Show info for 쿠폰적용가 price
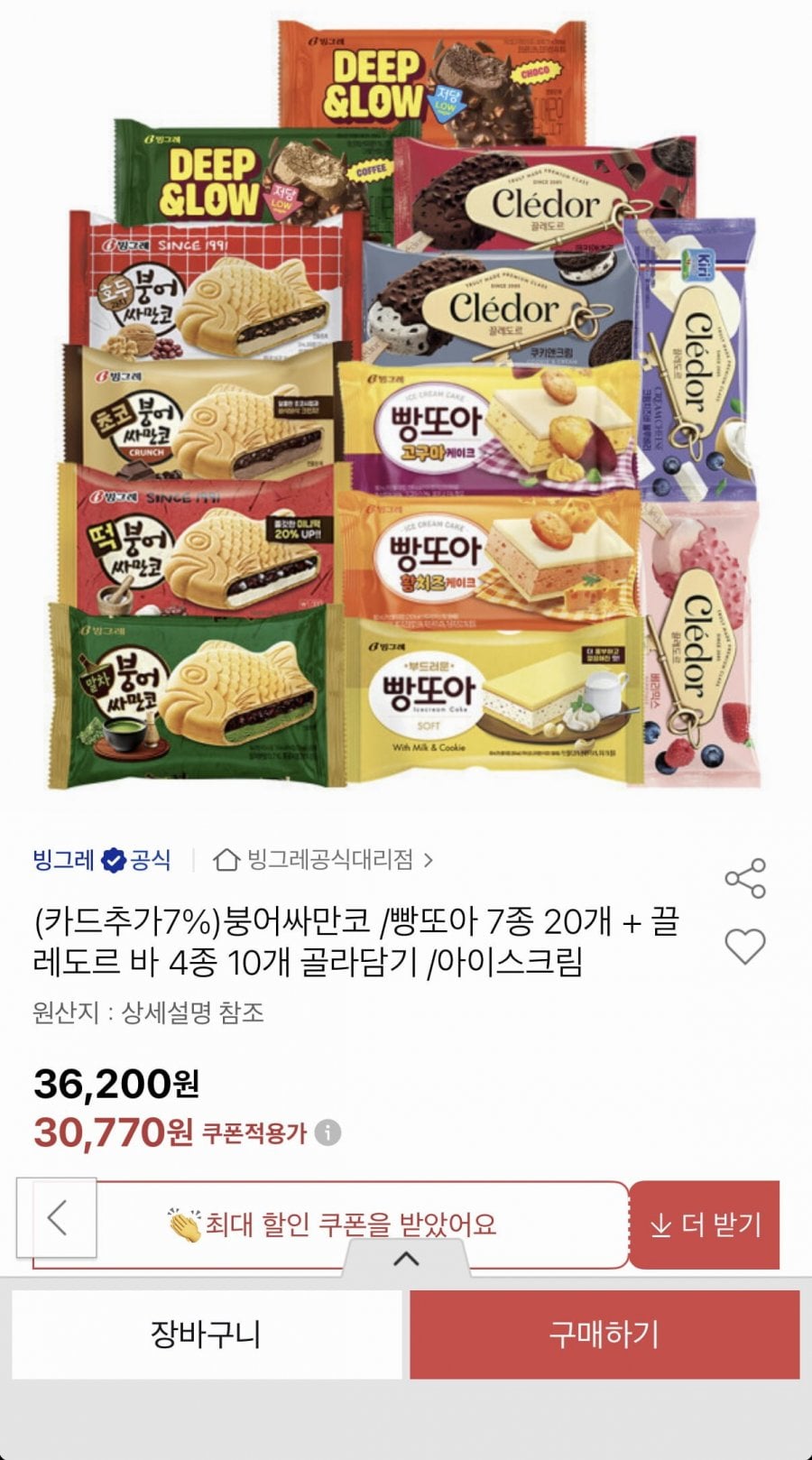This screenshot has height=1460, width=812. click(x=328, y=1132)
